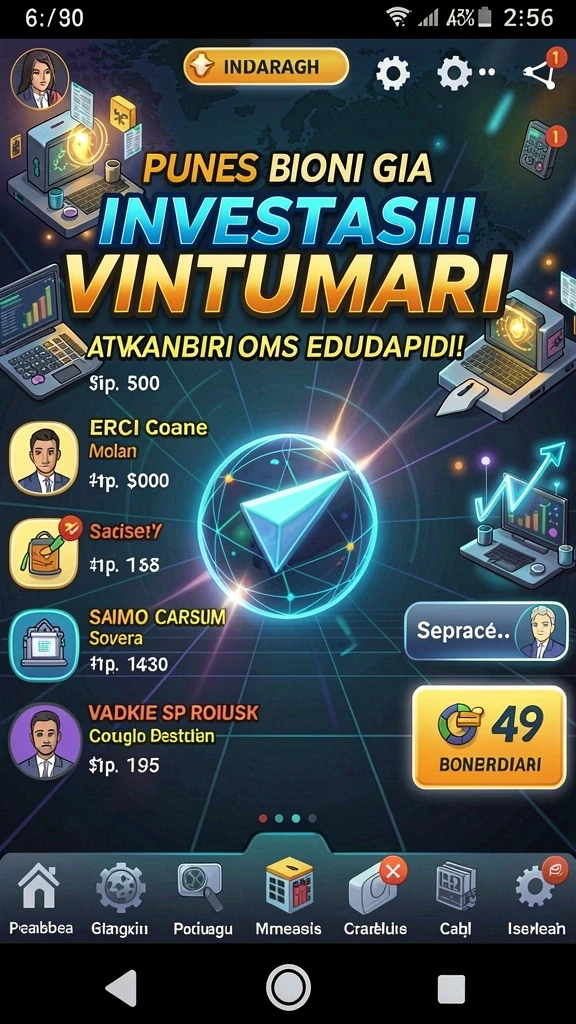Open the Potiuagu tab
The width and height of the screenshot is (576, 1024).
point(202,900)
